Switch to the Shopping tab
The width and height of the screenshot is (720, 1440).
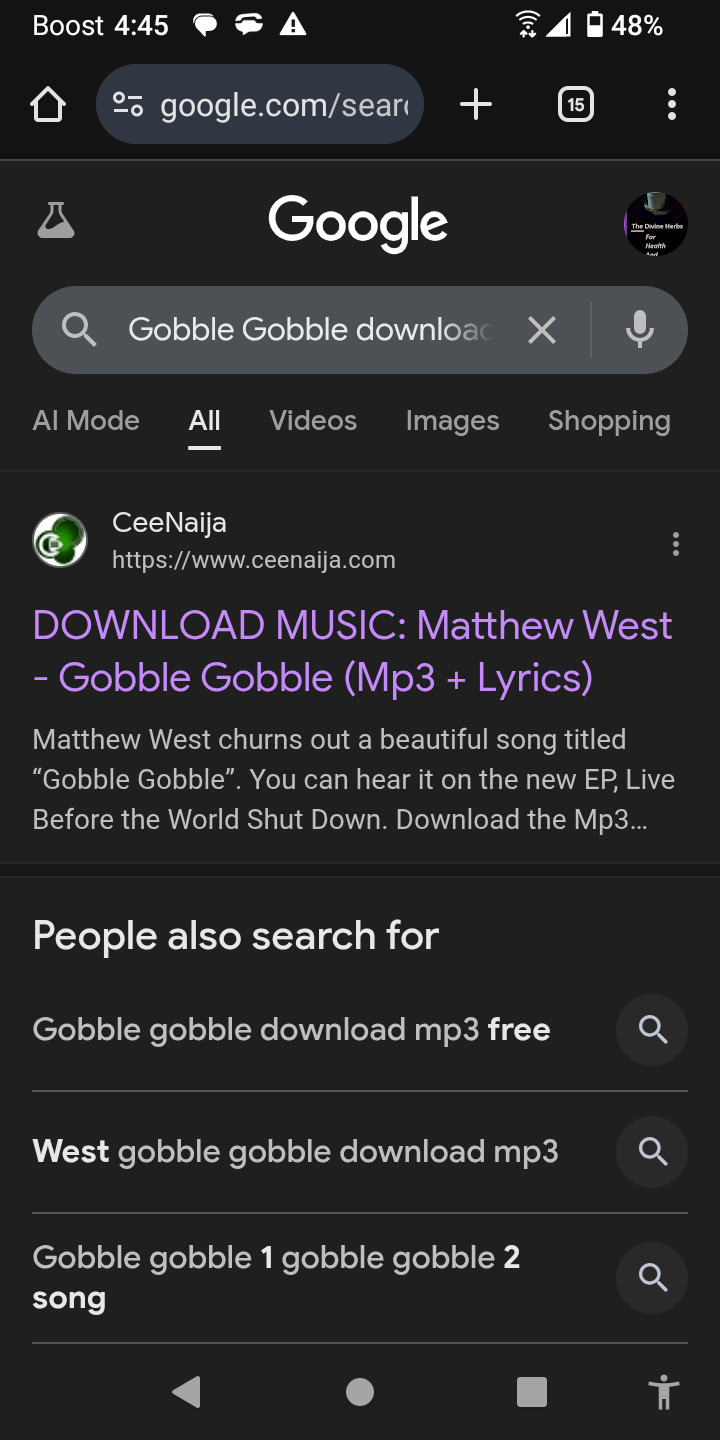[608, 421]
